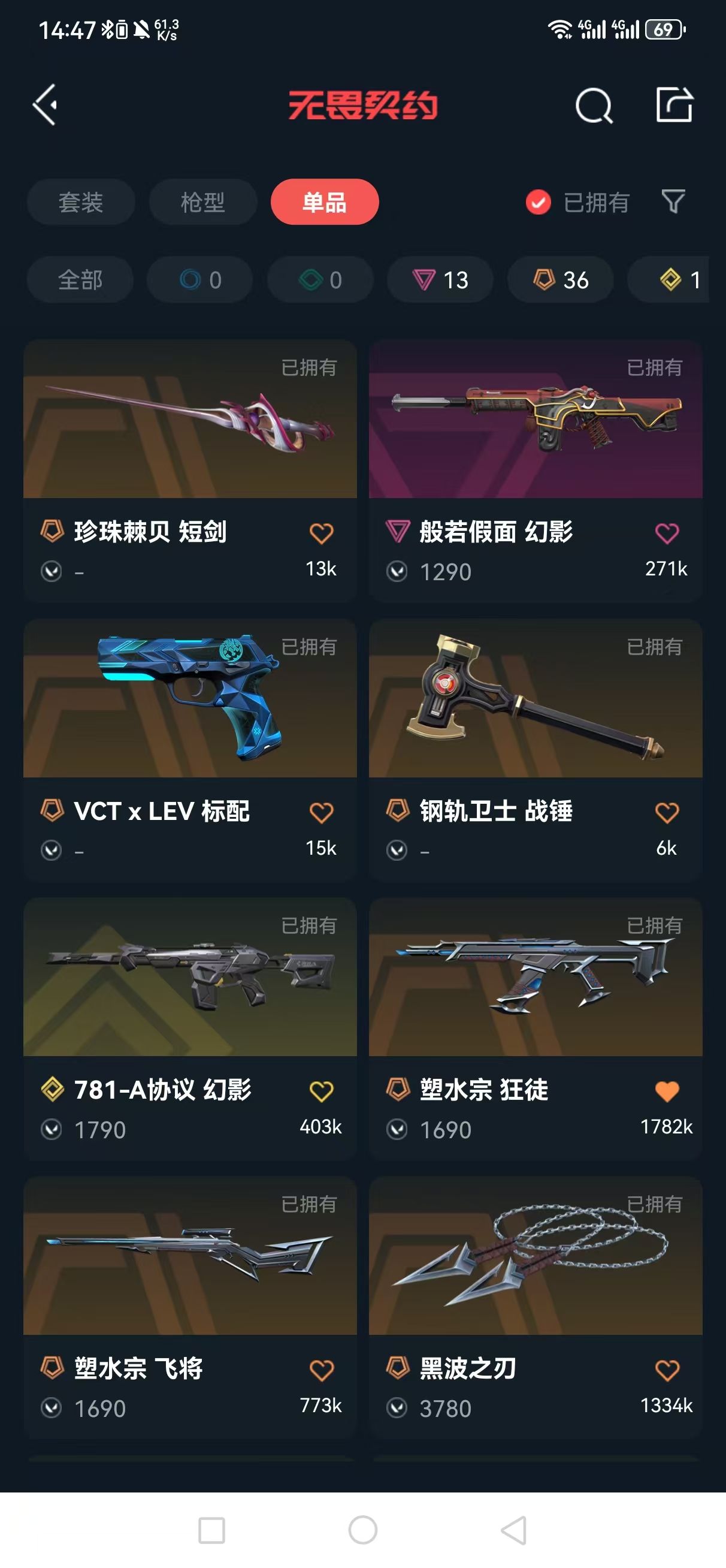Unlike the 塑水宗 狂徒 skin
The image size is (726, 1568).
pos(666,1091)
